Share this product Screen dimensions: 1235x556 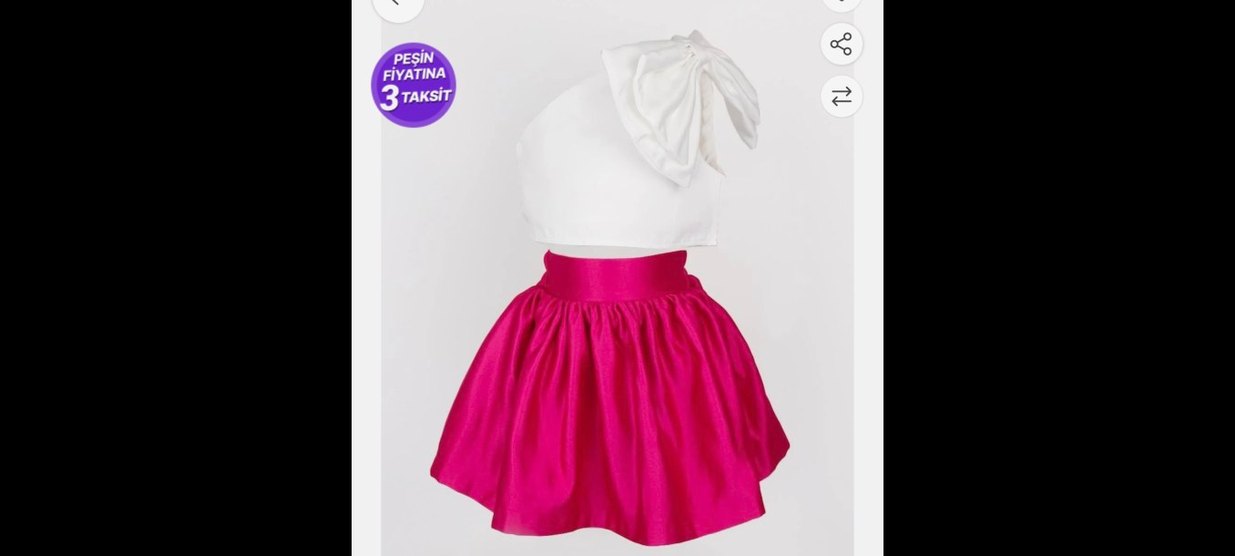(841, 44)
